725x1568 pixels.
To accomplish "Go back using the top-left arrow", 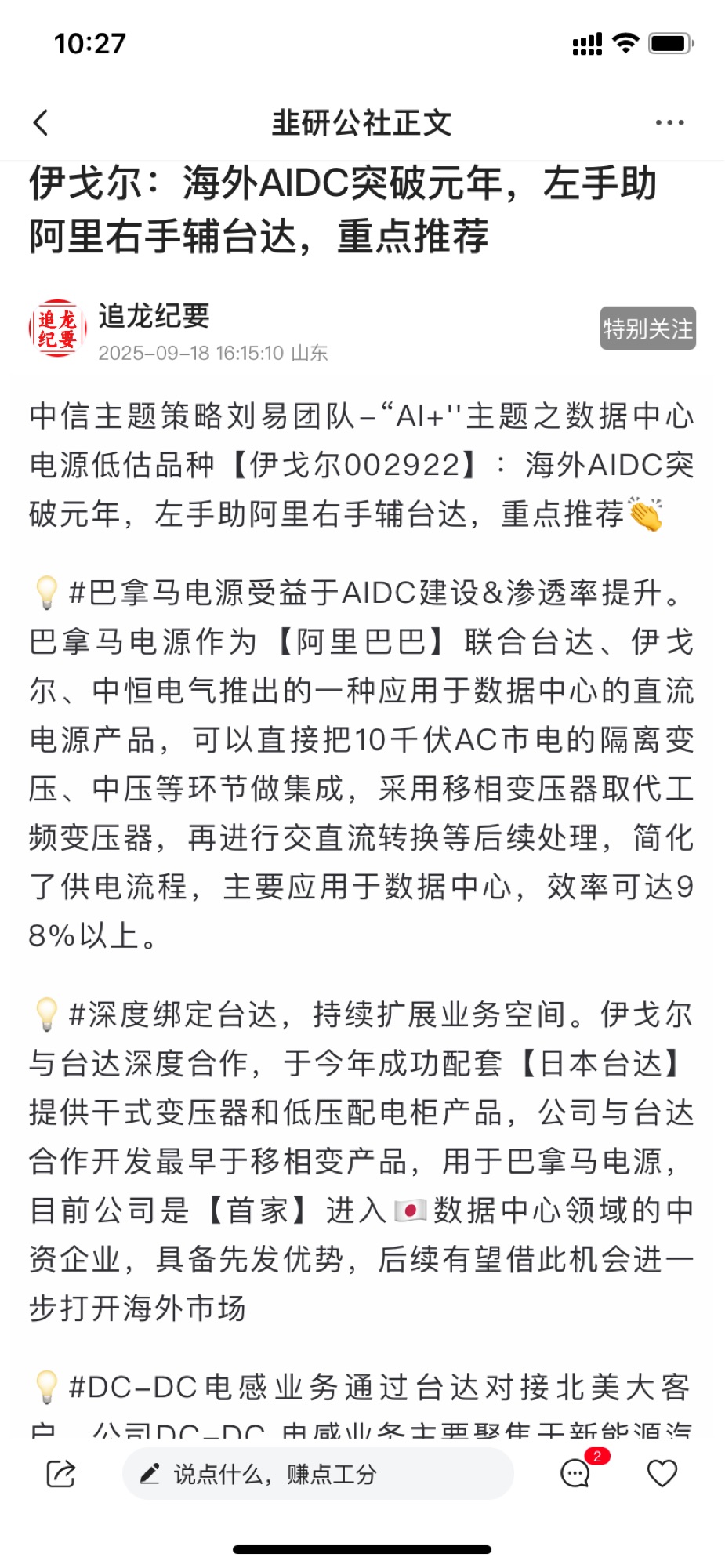I will tap(42, 122).
